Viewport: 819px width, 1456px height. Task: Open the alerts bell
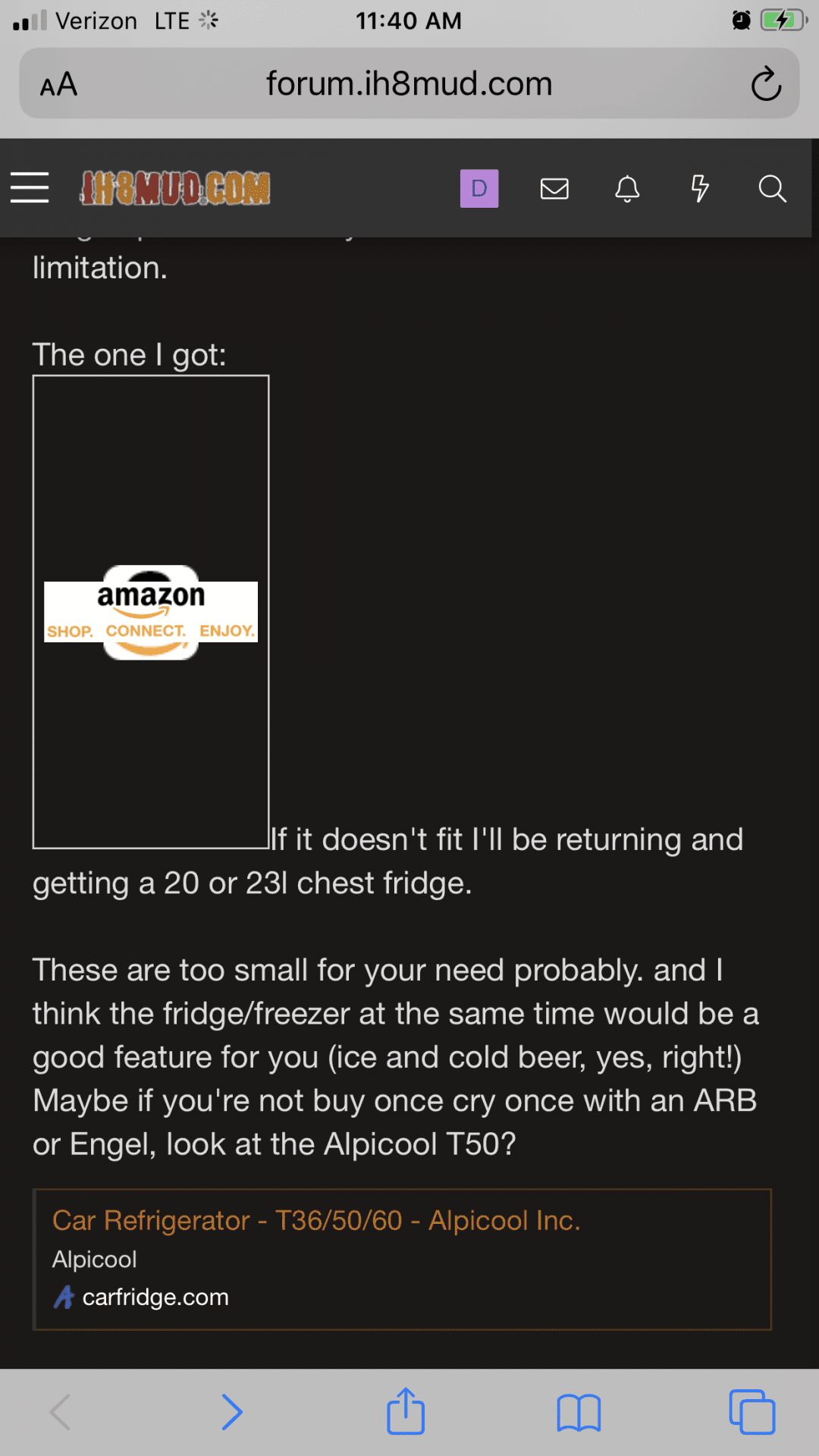[627, 188]
